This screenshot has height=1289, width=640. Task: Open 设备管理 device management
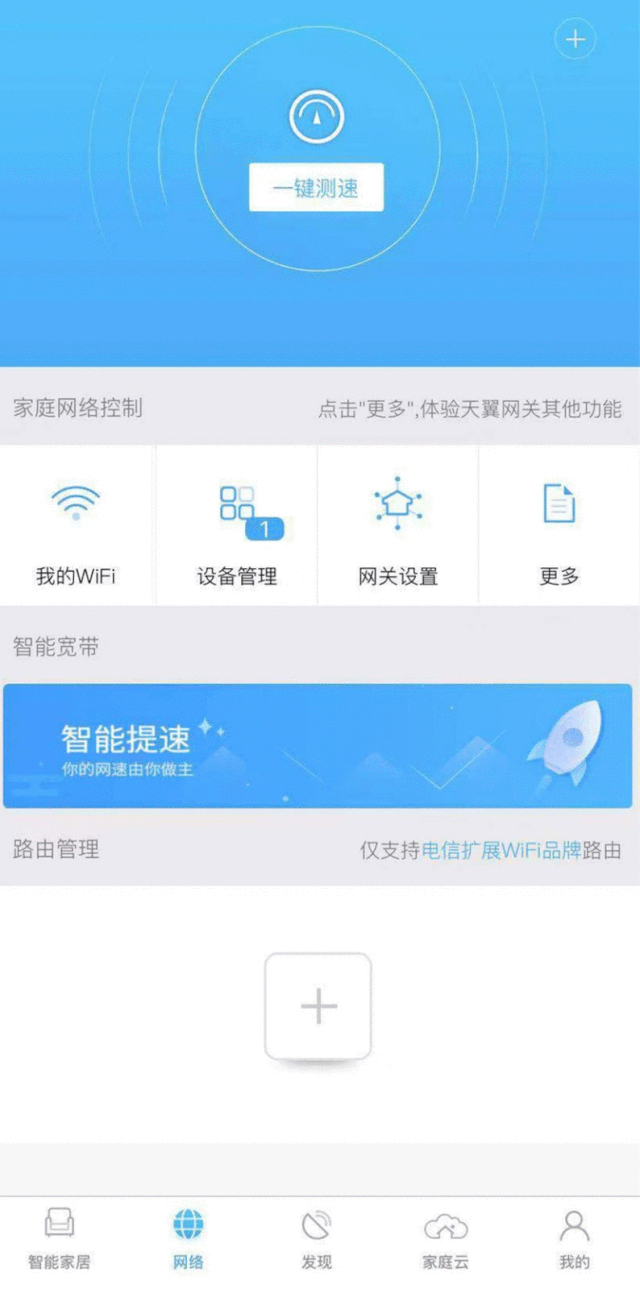click(237, 527)
